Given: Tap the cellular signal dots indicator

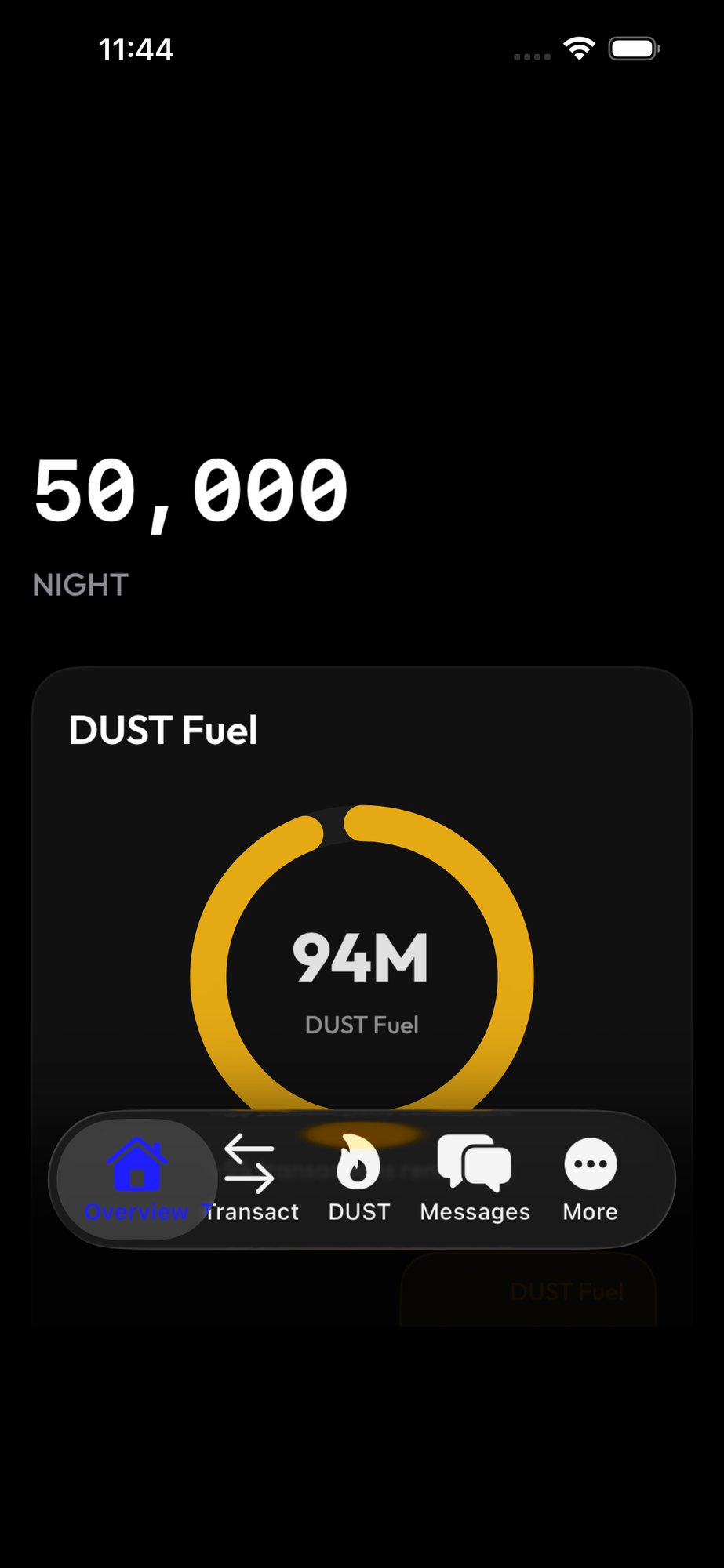Looking at the screenshot, I should point(531,56).
